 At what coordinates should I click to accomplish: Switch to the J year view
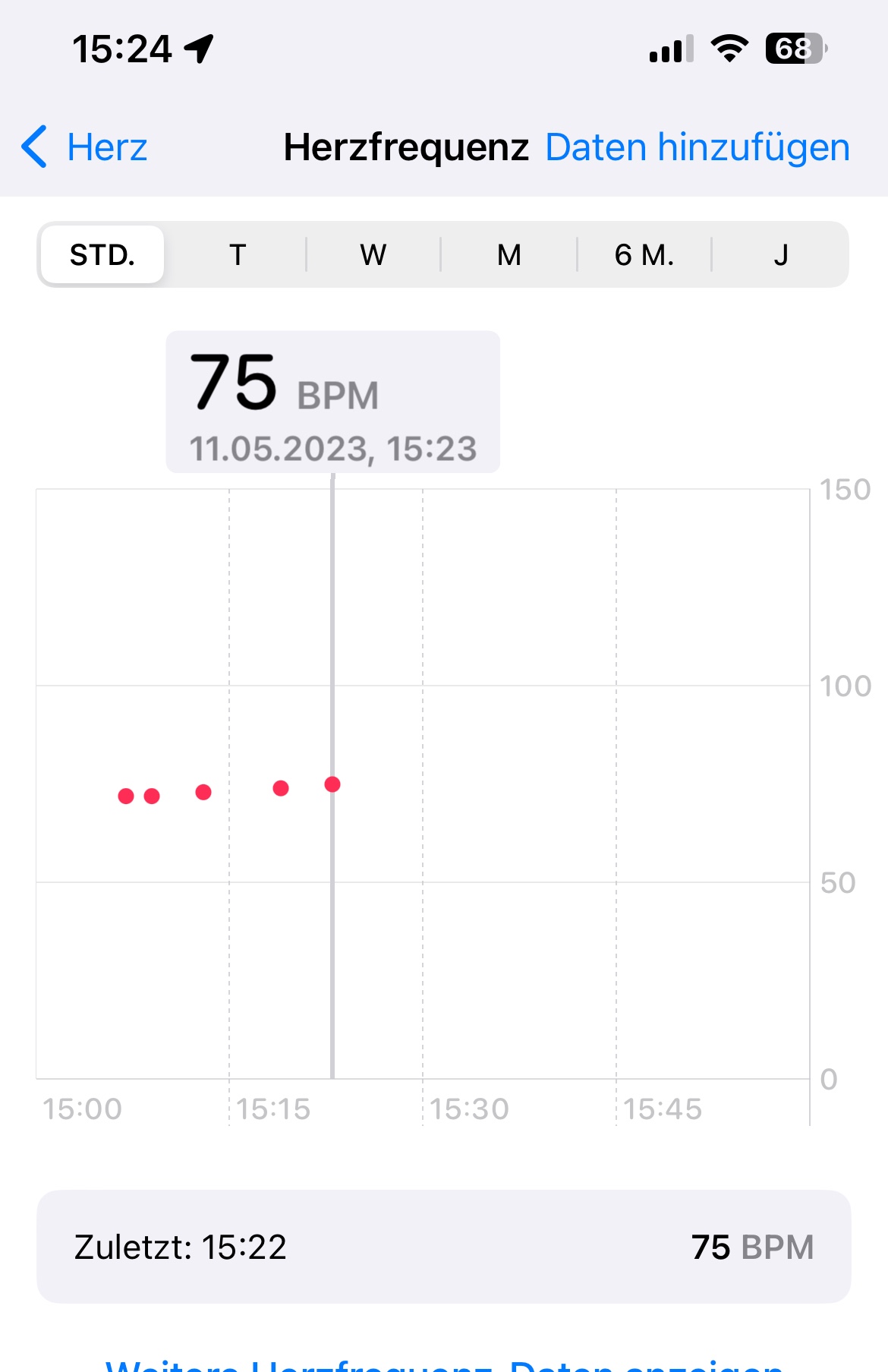781,254
